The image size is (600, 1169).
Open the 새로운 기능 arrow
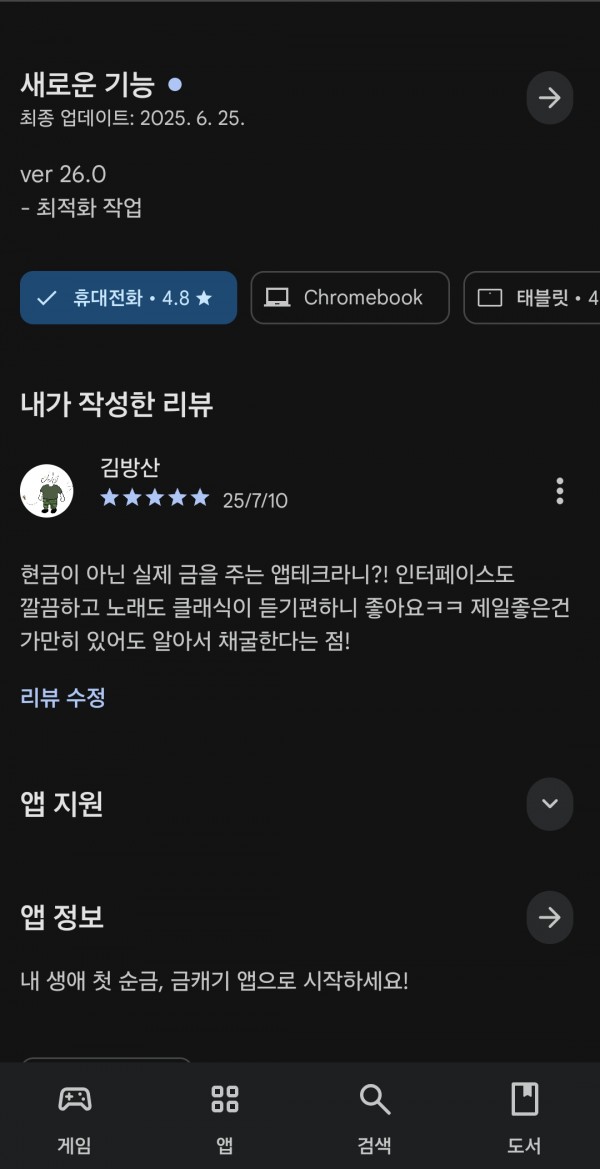[x=549, y=98]
